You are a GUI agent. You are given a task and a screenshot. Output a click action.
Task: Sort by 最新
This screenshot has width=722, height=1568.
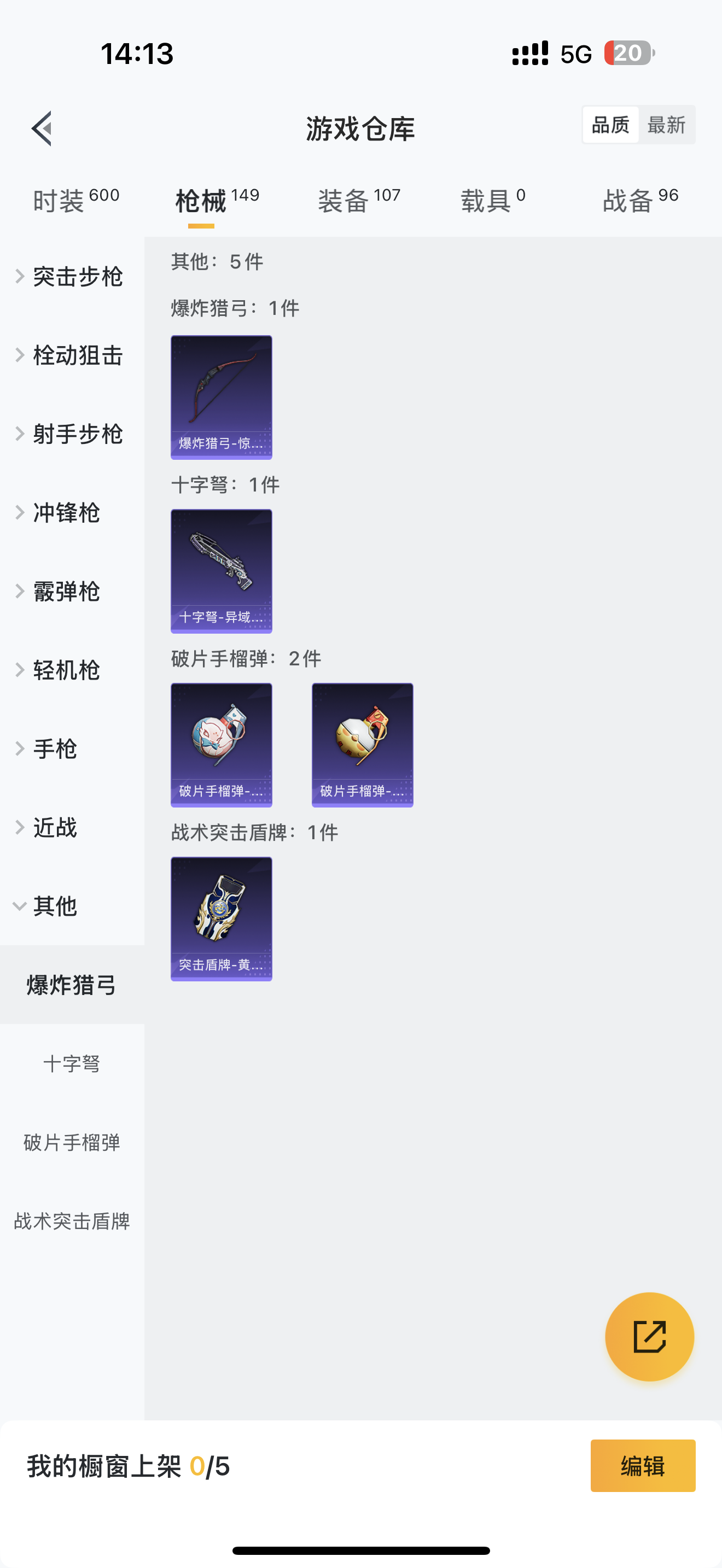[x=666, y=125]
